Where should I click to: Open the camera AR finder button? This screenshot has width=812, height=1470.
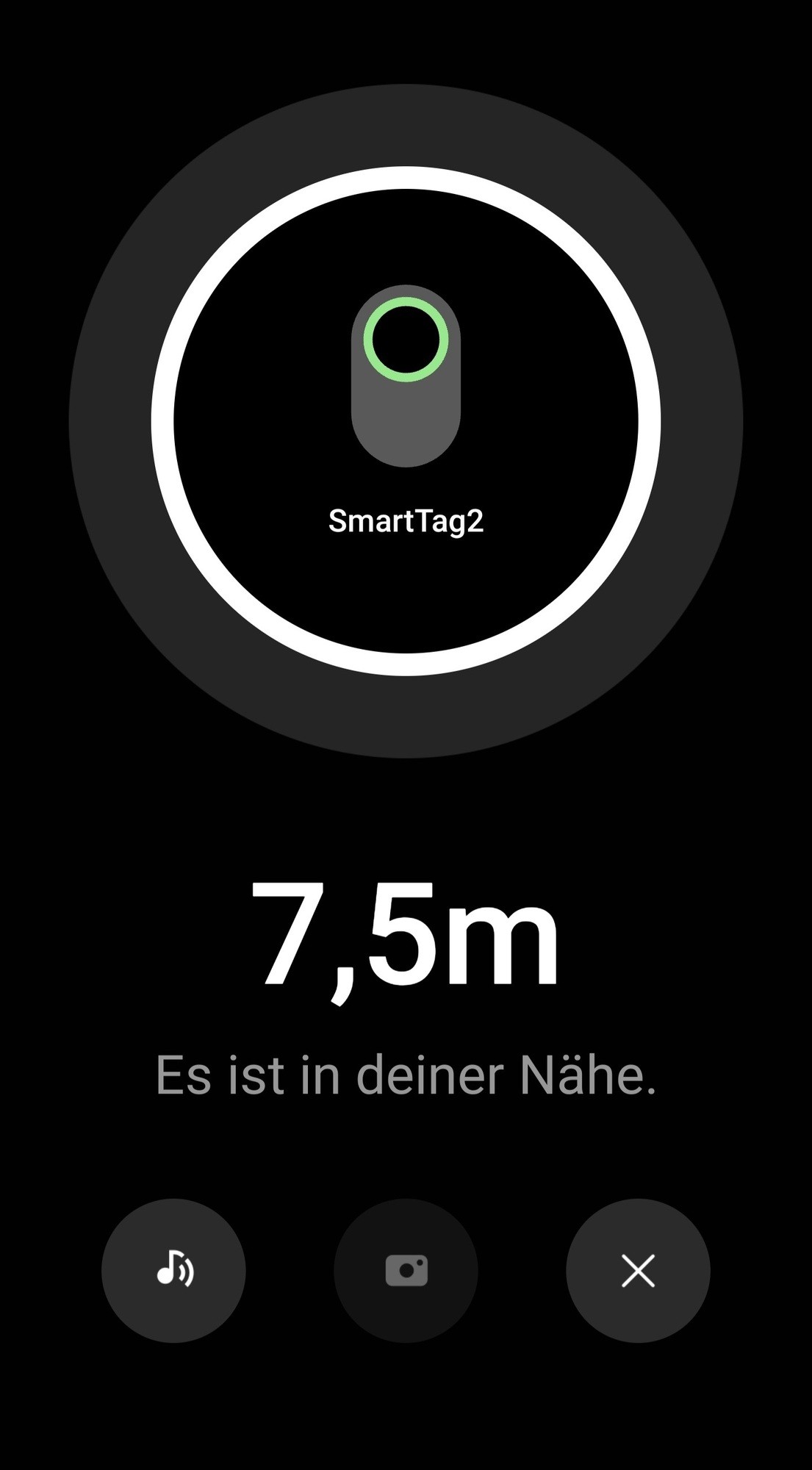pos(406,1270)
